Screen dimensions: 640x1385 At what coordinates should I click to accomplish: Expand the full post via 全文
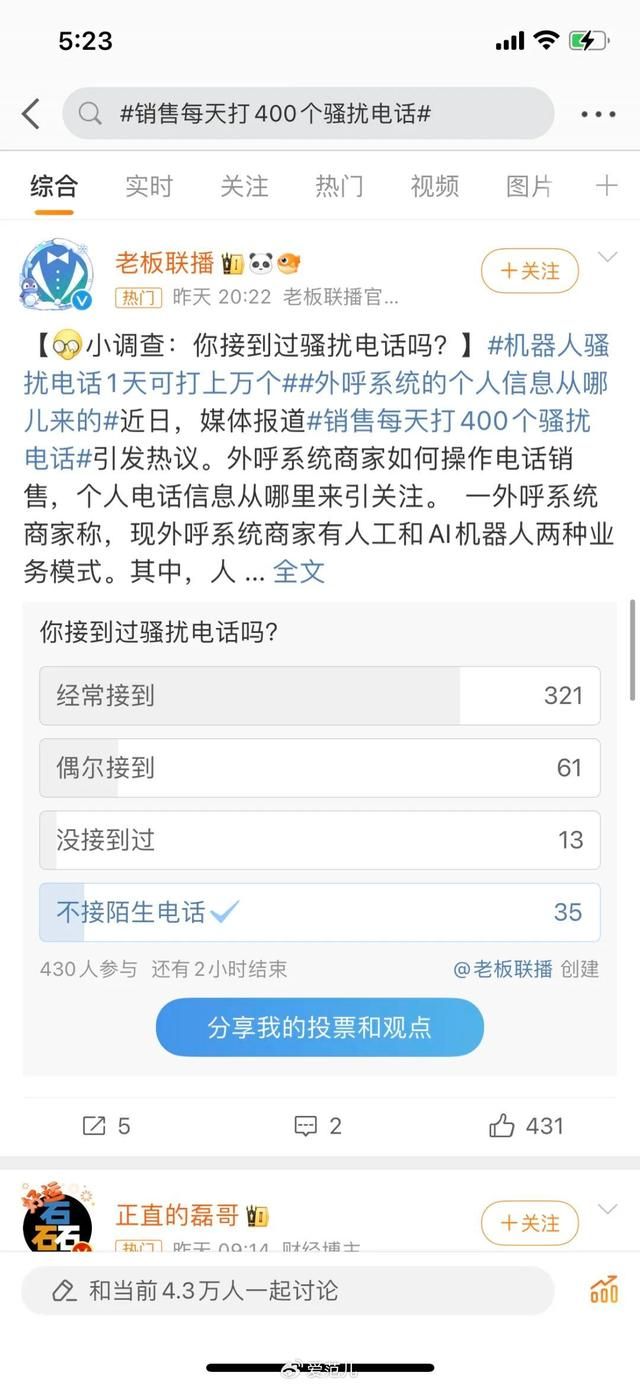tap(299, 571)
